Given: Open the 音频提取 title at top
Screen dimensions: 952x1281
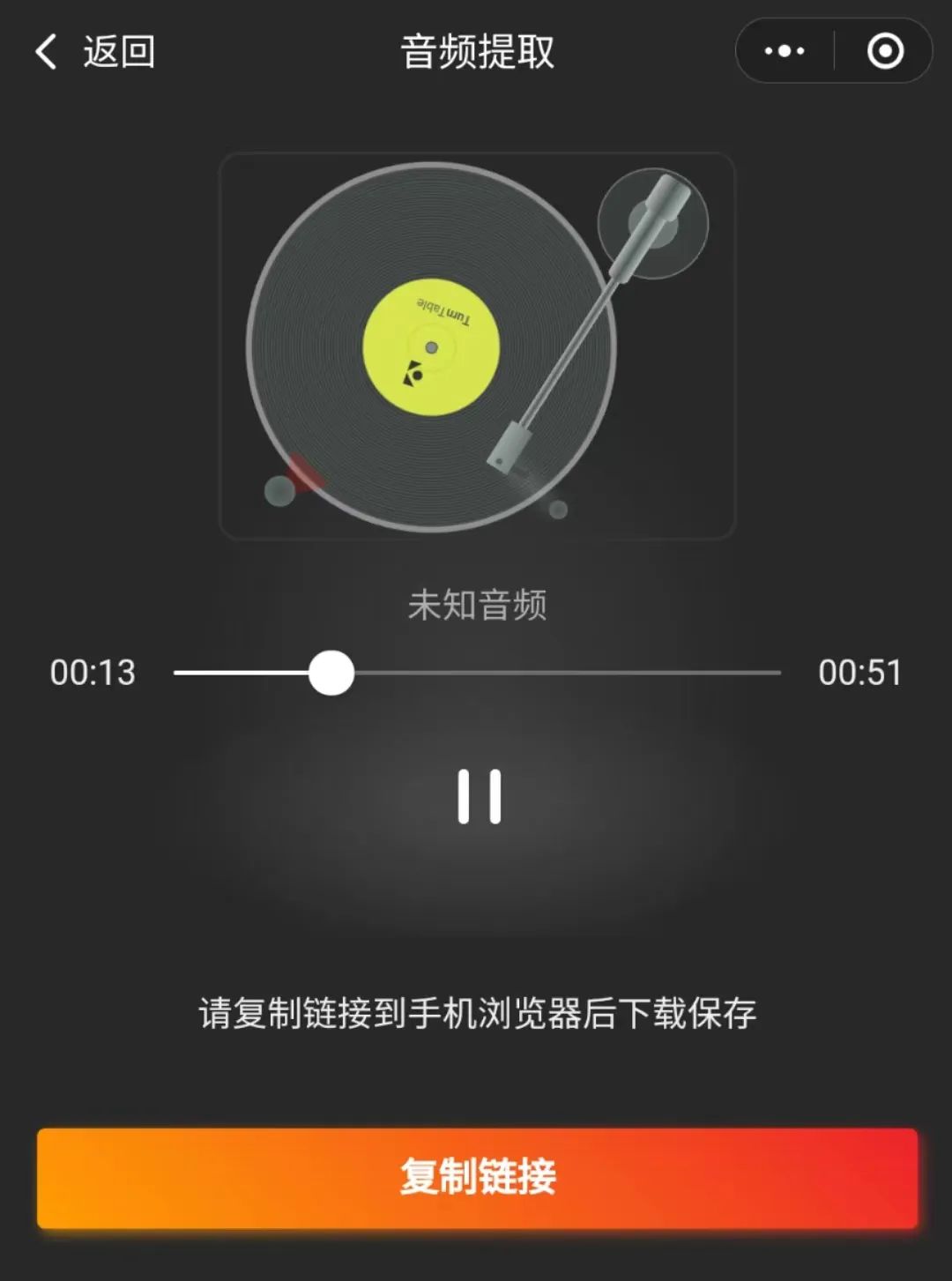Looking at the screenshot, I should click(x=476, y=51).
